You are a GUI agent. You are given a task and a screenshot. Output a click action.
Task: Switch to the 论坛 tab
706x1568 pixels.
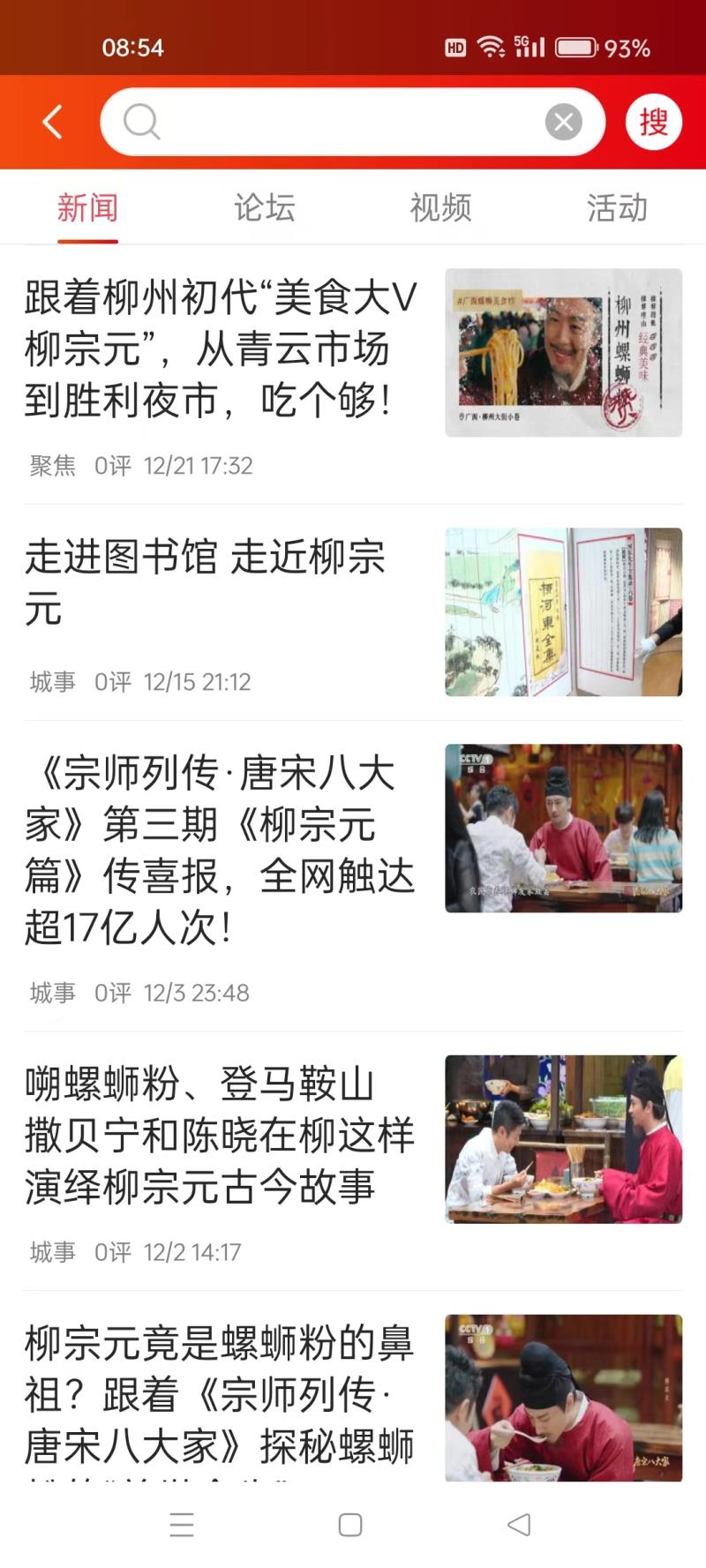click(264, 208)
